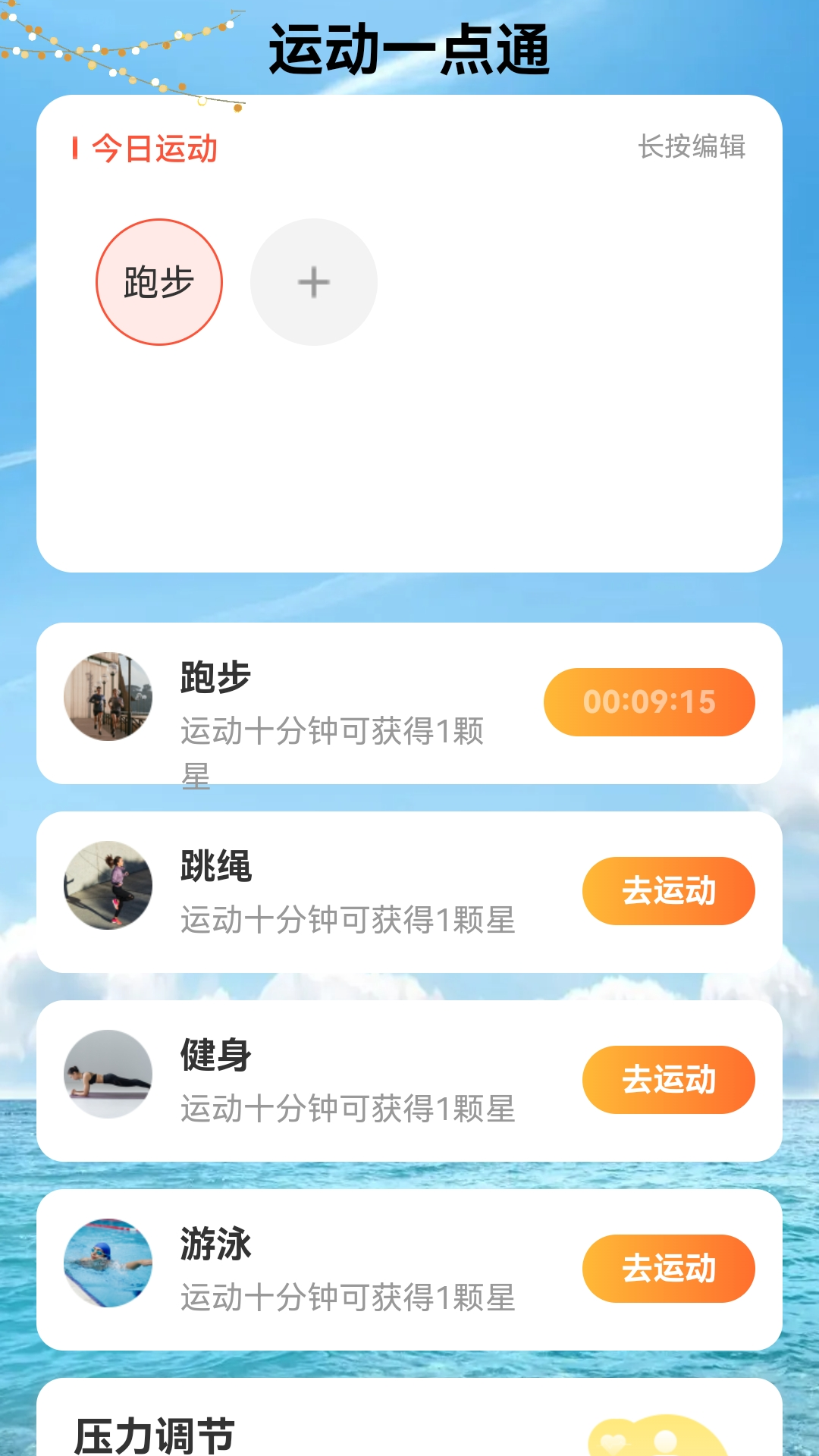Viewport: 819px width, 1456px height.
Task: Add a new exercise with the plus button
Action: [314, 282]
